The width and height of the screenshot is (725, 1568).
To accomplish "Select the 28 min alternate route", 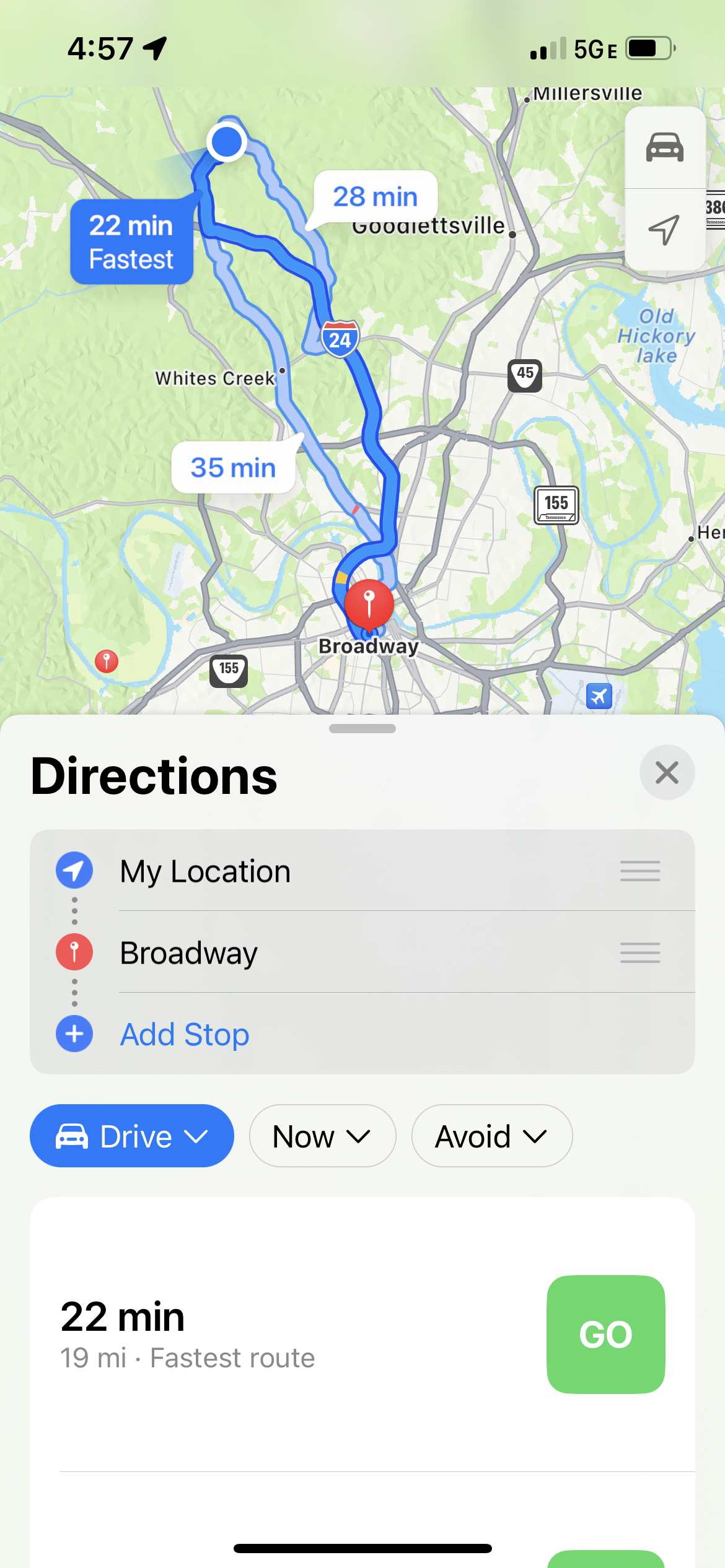I will coord(376,197).
